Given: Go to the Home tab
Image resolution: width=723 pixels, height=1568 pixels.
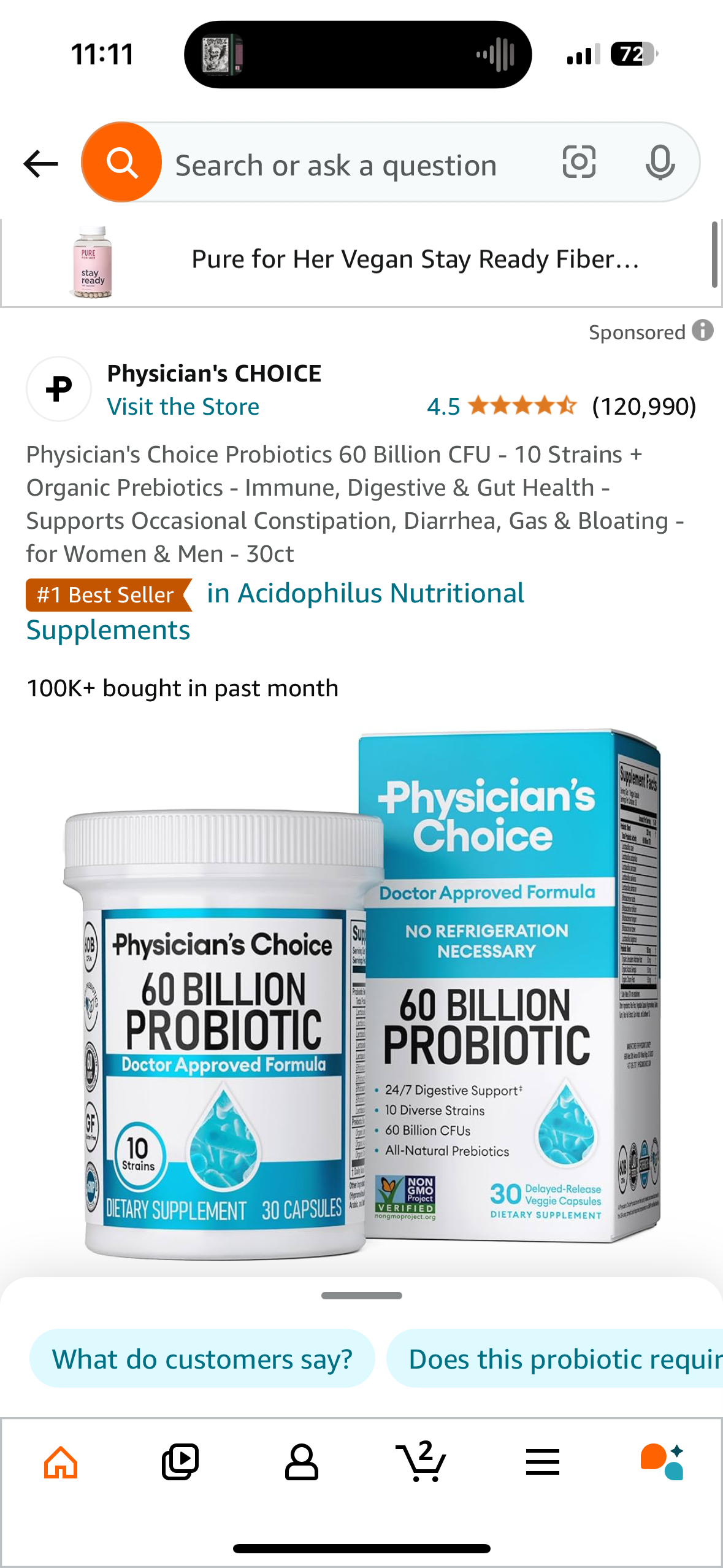Looking at the screenshot, I should pyautogui.click(x=61, y=1462).
